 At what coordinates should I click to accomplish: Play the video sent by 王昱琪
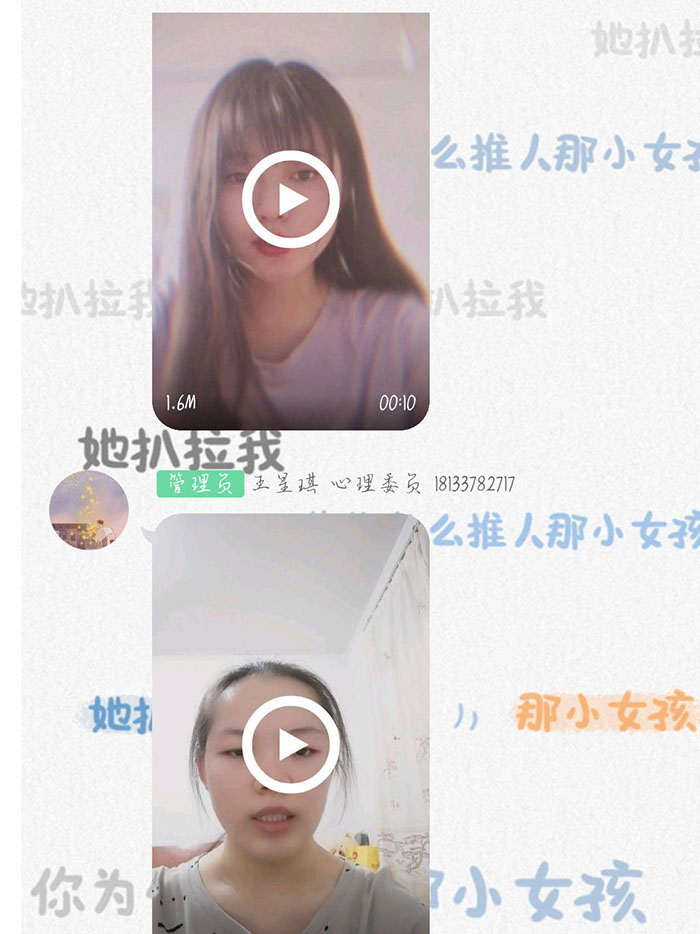(x=291, y=745)
